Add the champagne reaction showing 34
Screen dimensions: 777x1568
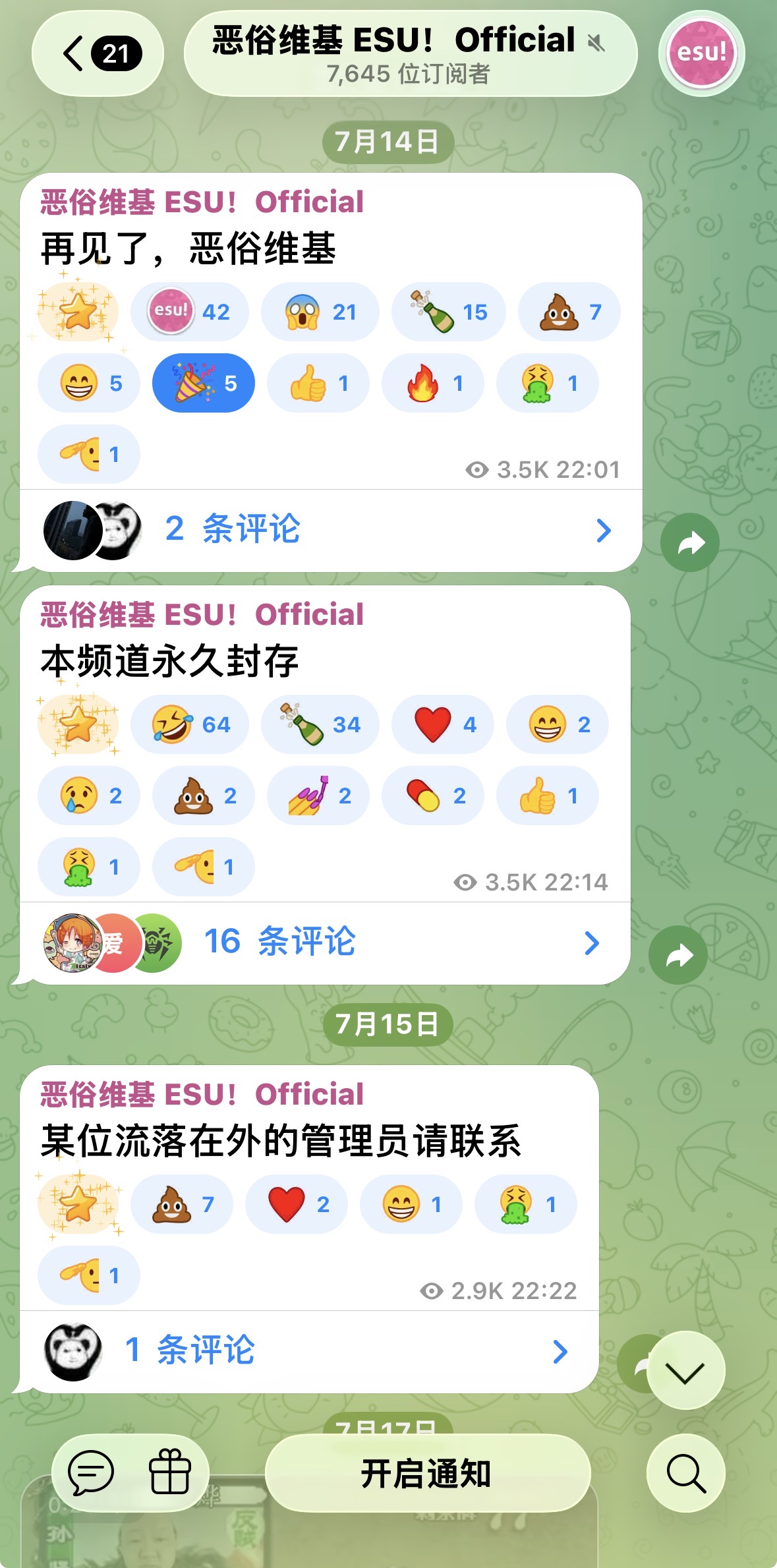pyautogui.click(x=320, y=724)
